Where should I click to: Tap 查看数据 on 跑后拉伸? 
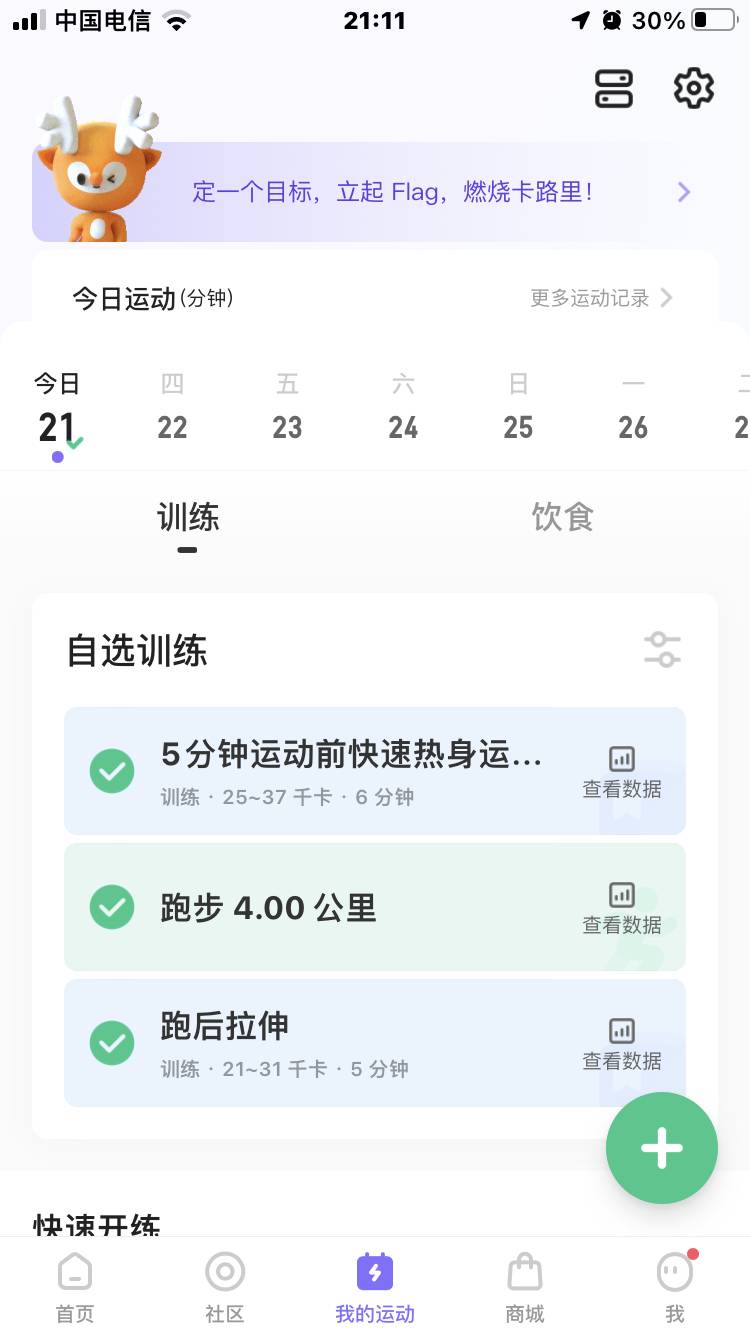[622, 1044]
